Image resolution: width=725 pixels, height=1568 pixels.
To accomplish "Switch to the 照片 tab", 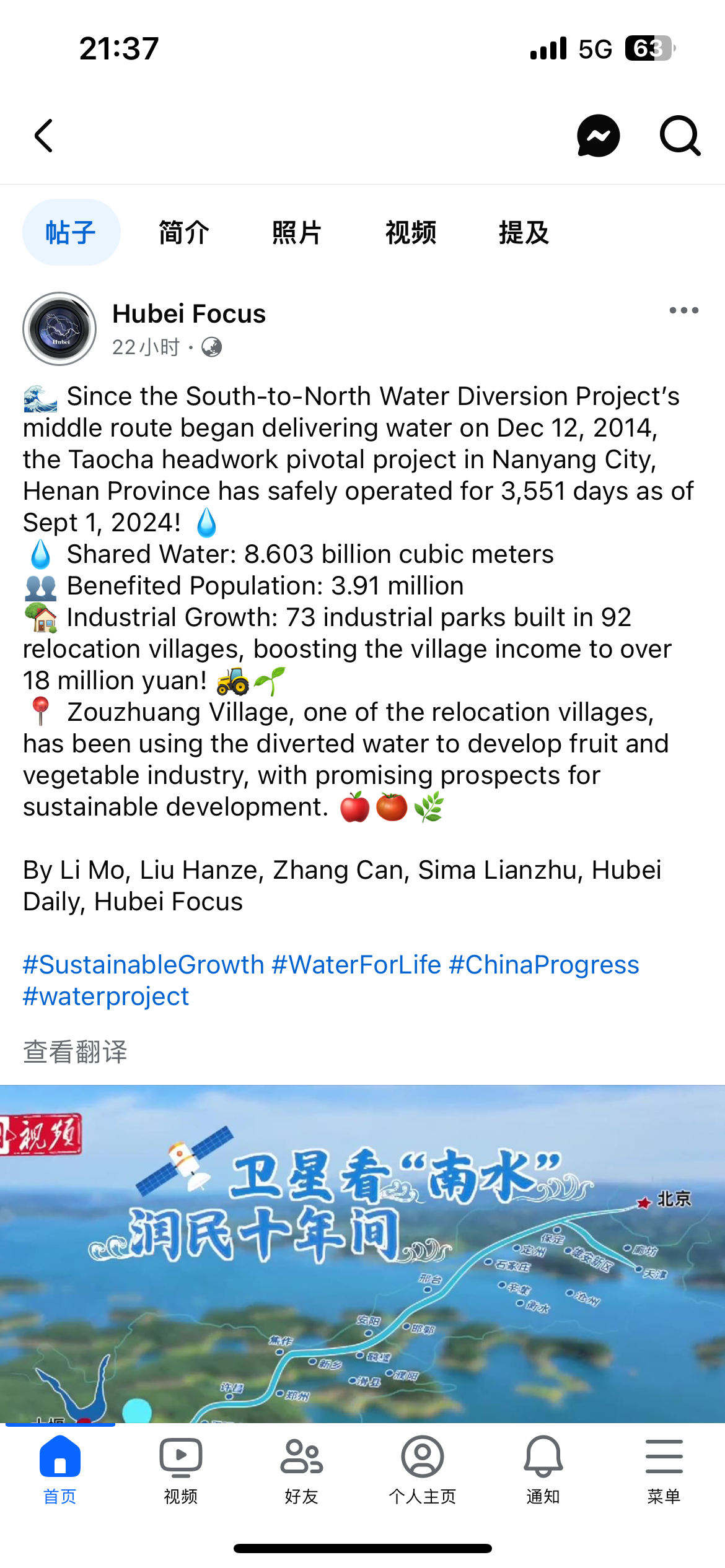I will [x=297, y=233].
